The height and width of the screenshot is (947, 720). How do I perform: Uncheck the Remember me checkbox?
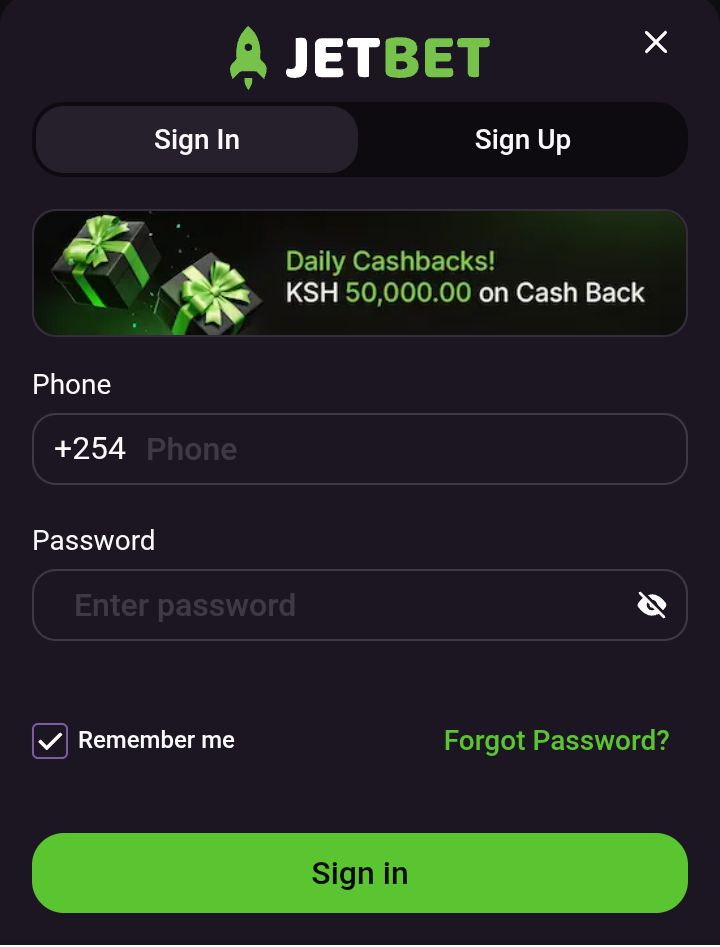(x=50, y=741)
